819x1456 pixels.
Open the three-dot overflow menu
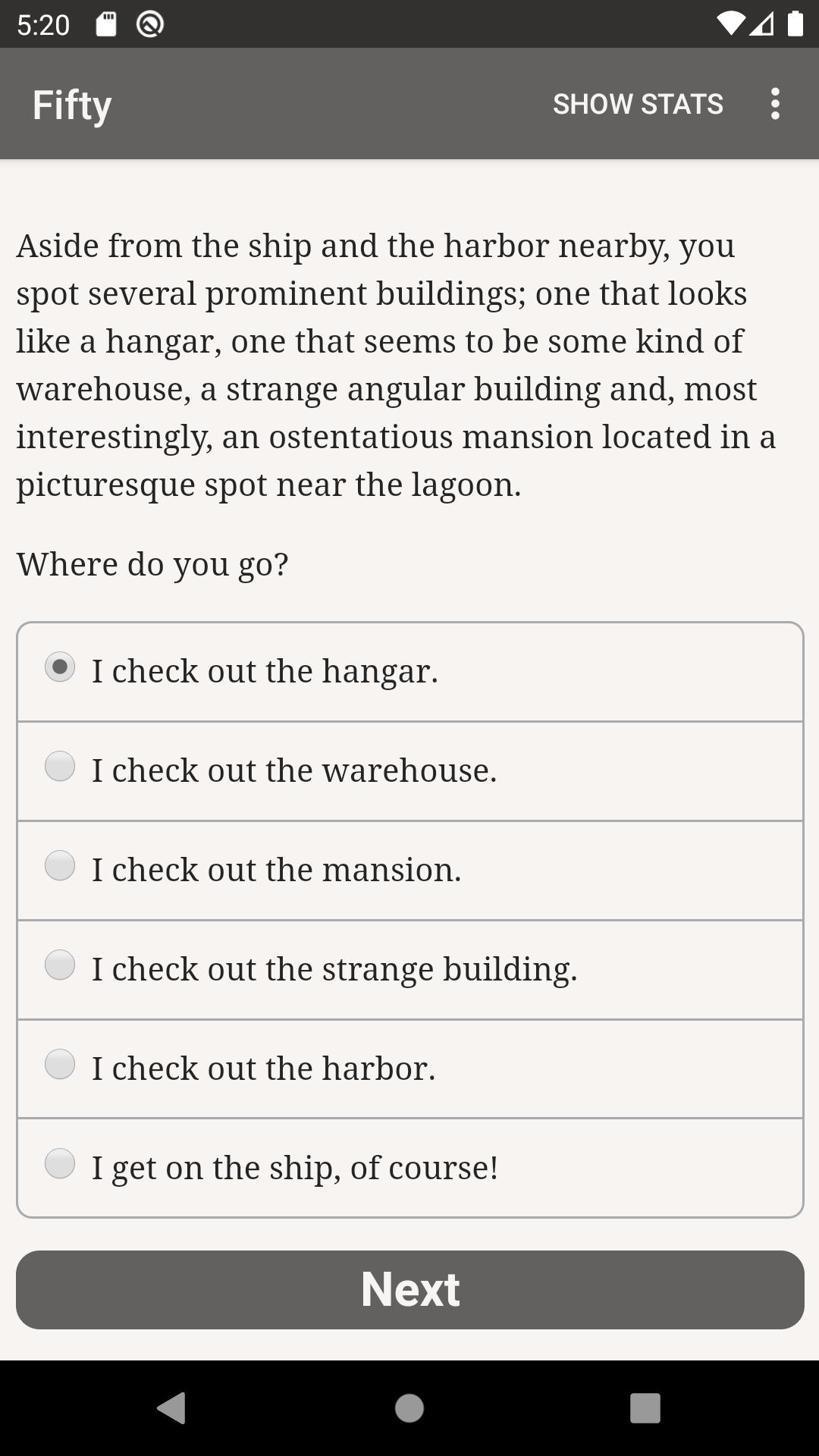tap(774, 104)
